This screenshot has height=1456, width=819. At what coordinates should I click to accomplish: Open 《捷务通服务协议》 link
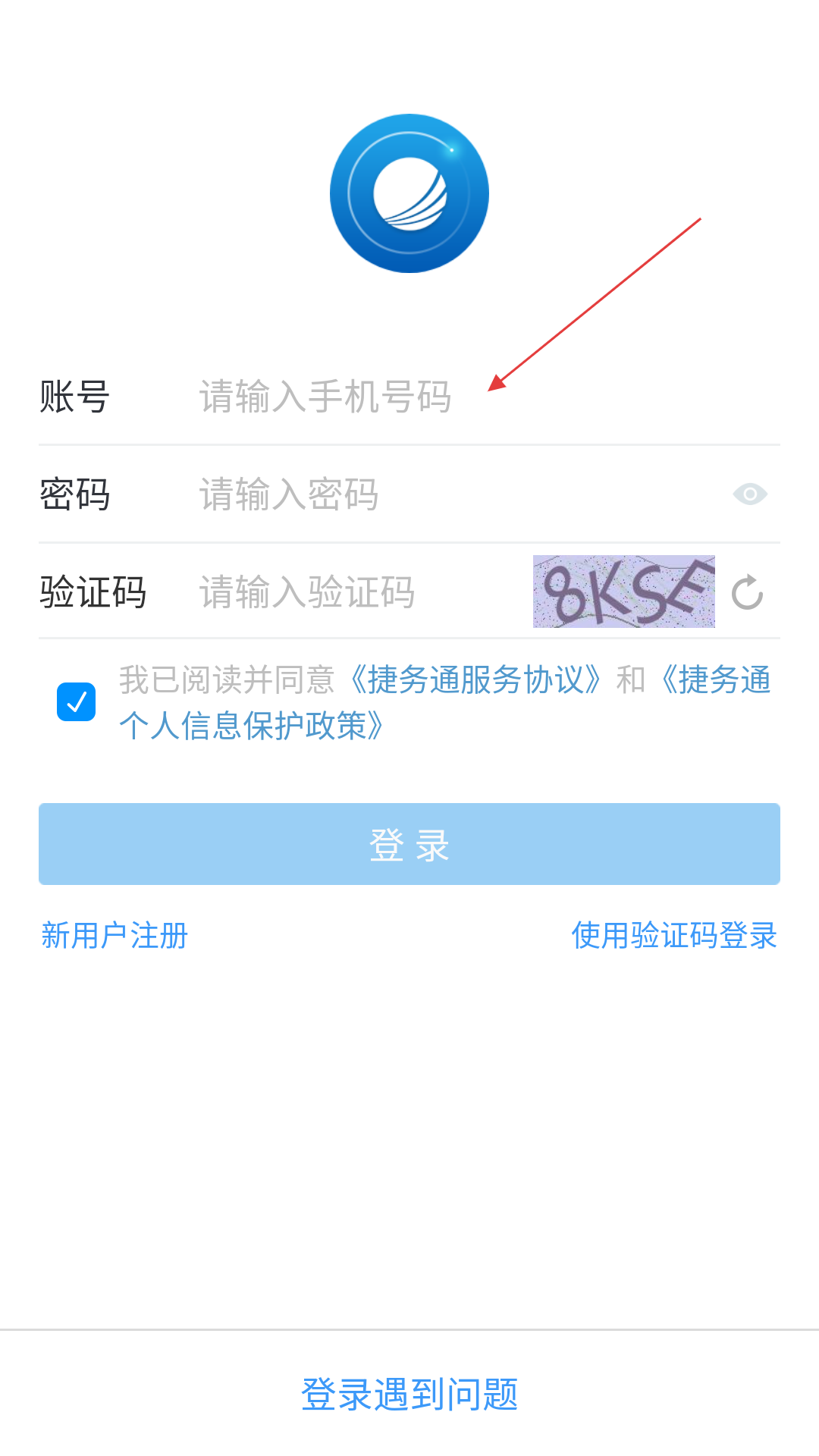(x=475, y=679)
